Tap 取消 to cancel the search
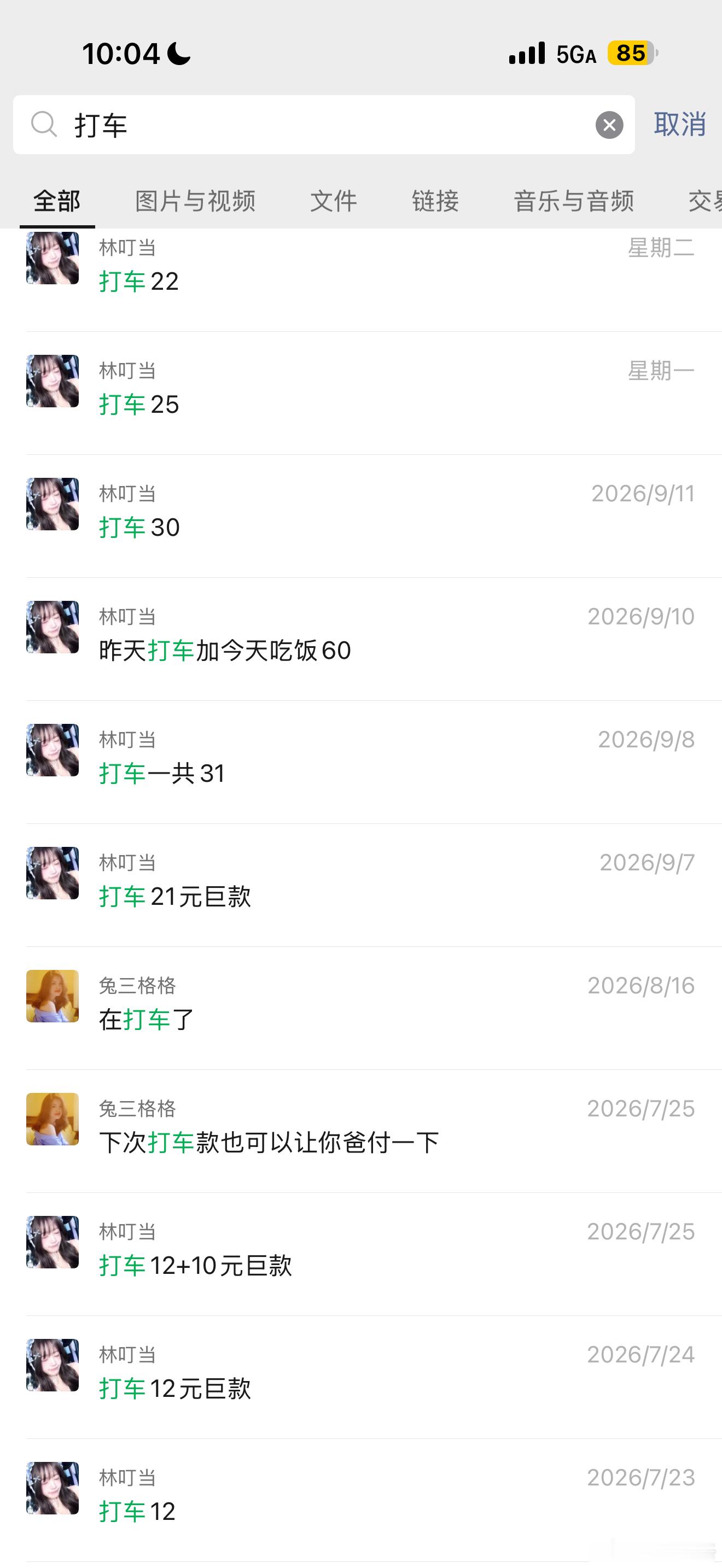 (x=680, y=124)
